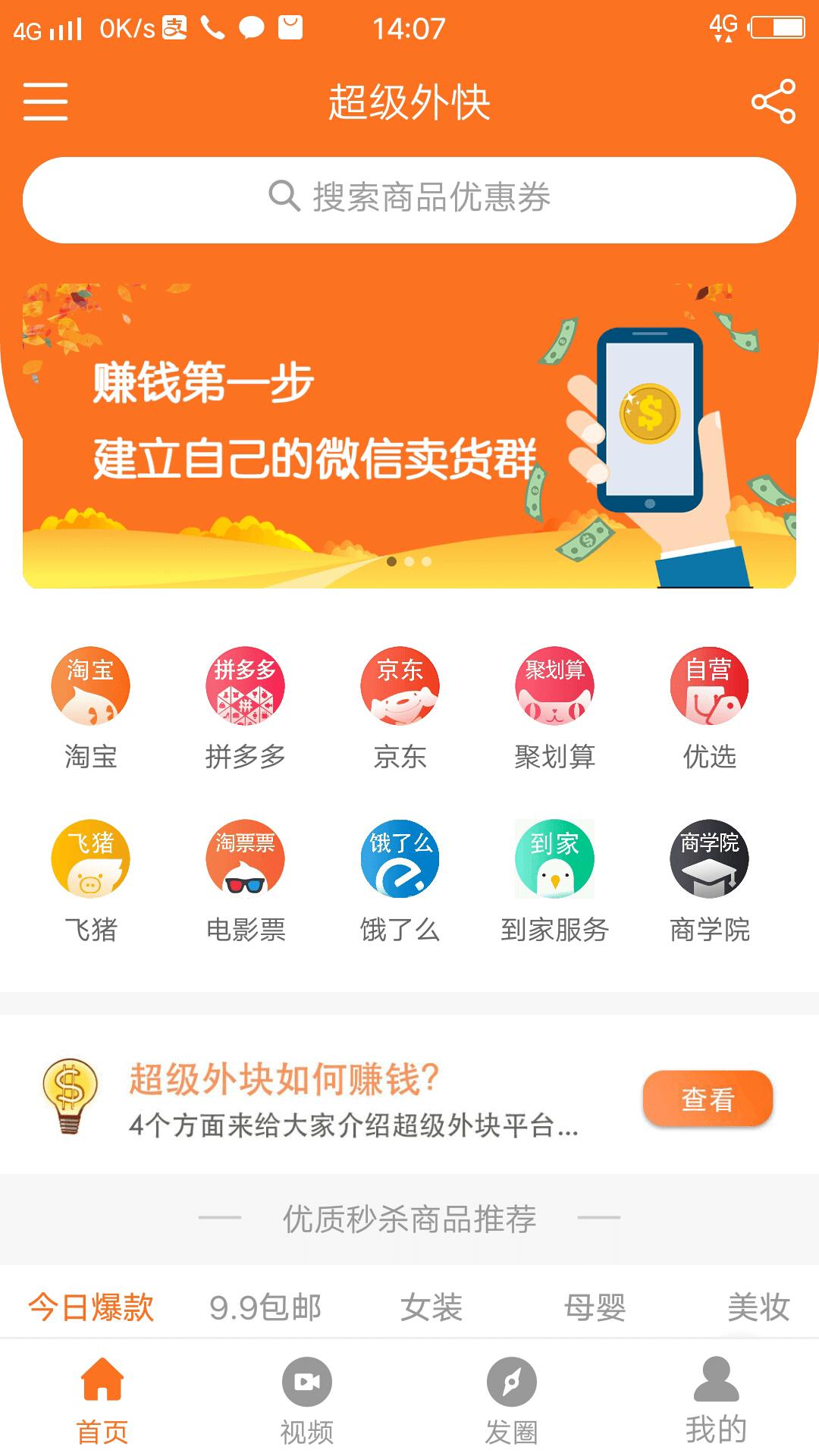Tap the 搜索商品优惠券 search box
819x1456 pixels.
point(409,200)
